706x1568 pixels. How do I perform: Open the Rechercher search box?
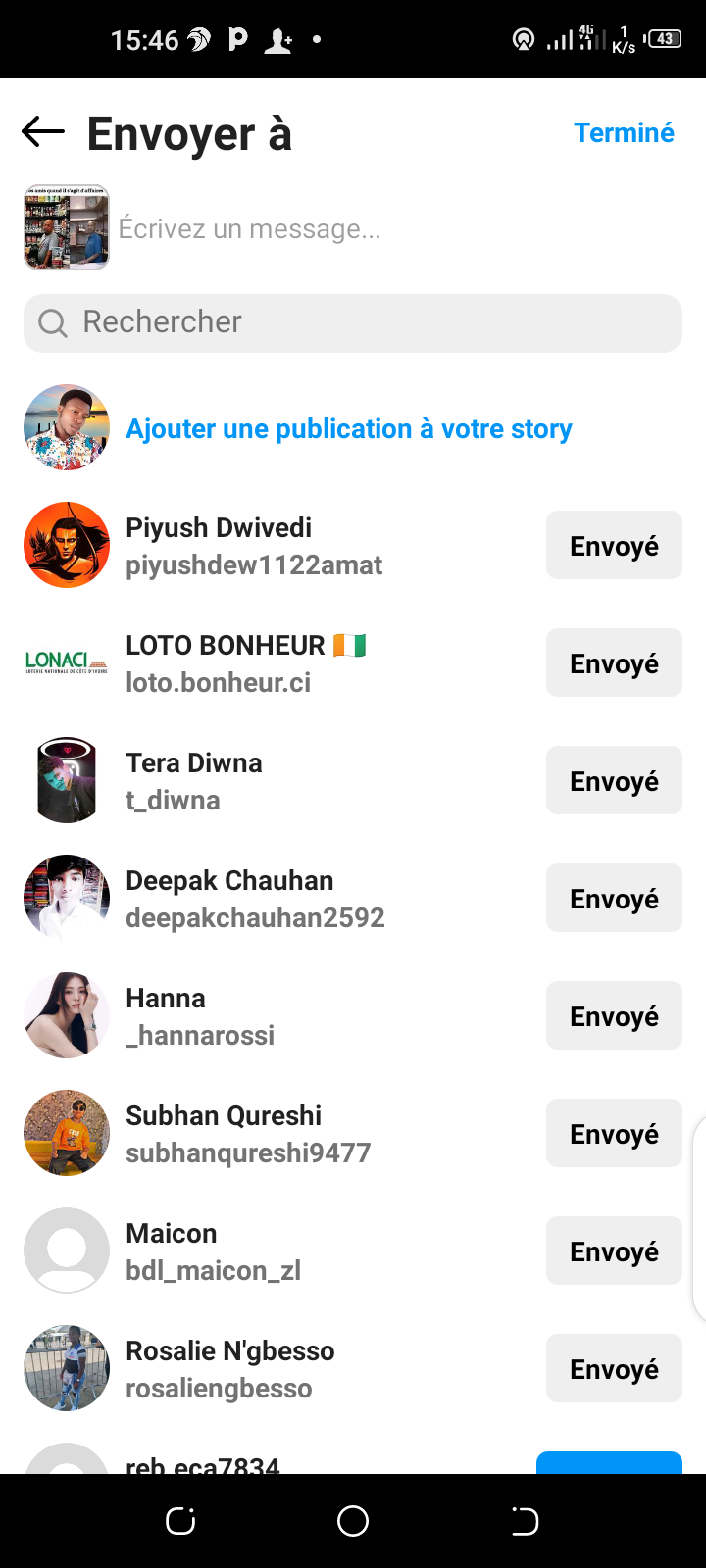pos(353,322)
